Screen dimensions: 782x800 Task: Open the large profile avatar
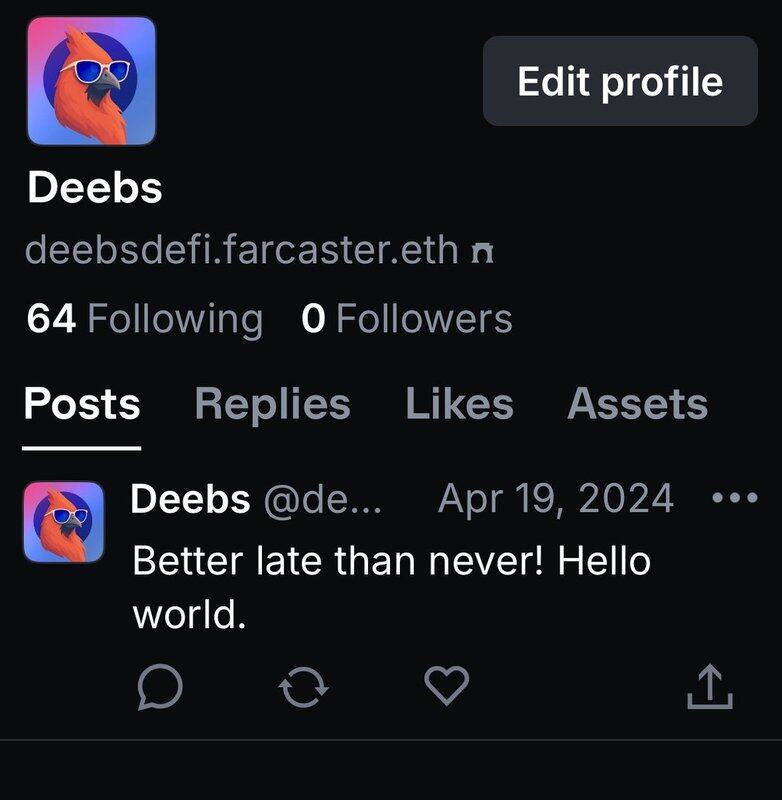(x=91, y=82)
